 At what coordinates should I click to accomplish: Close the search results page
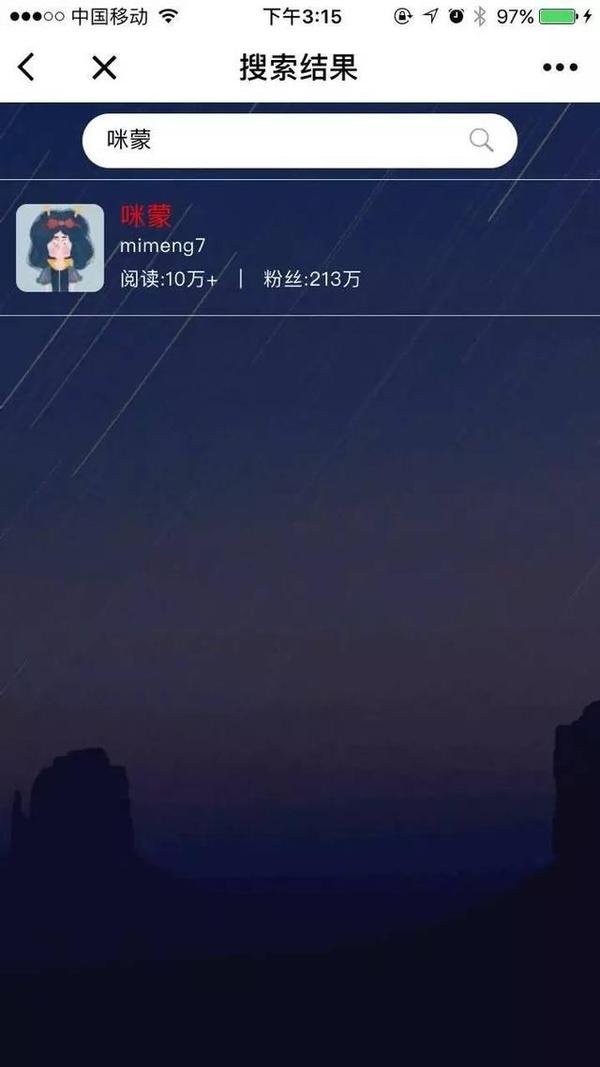click(104, 68)
